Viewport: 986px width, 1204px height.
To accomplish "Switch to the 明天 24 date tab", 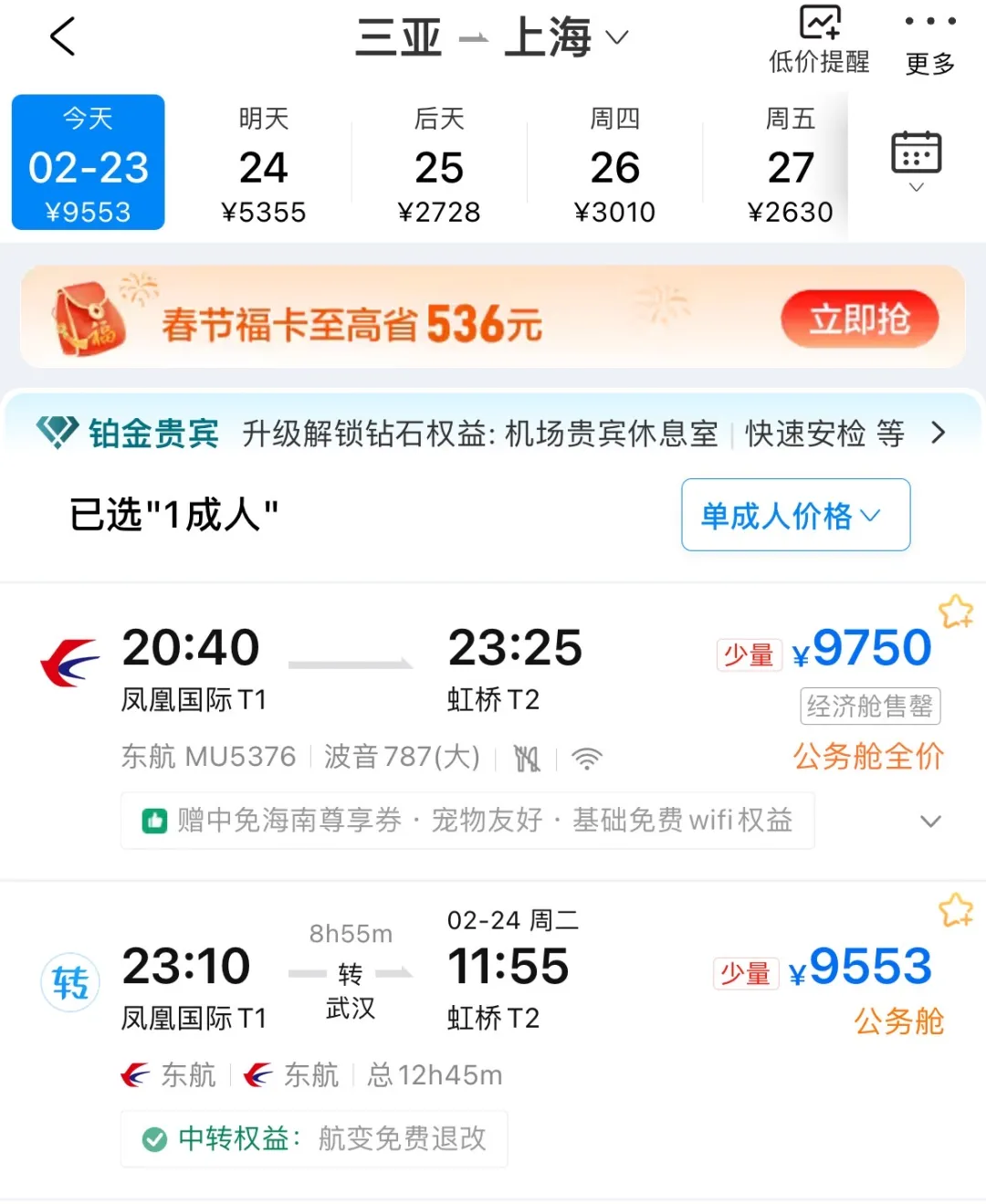I will pyautogui.click(x=264, y=162).
